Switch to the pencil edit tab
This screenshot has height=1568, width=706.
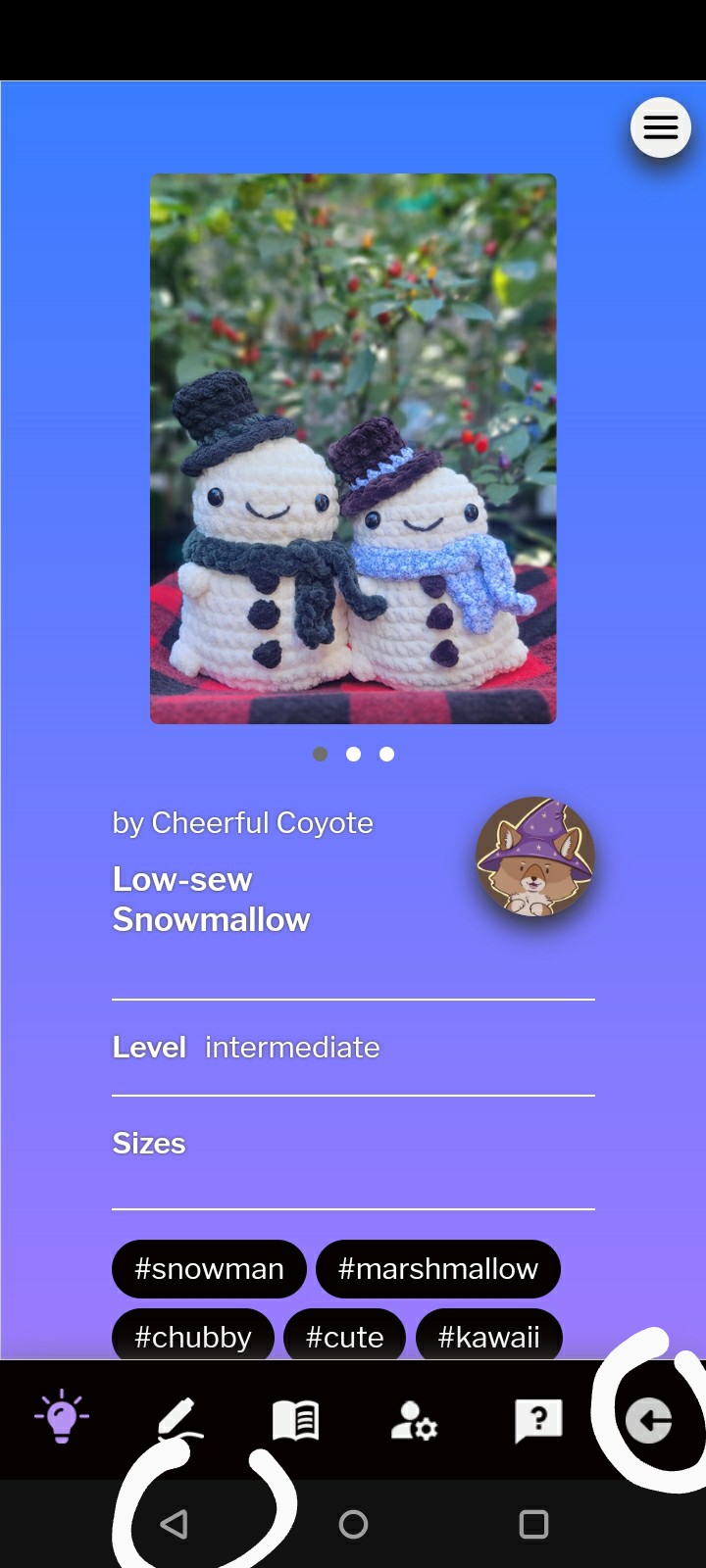(179, 1419)
